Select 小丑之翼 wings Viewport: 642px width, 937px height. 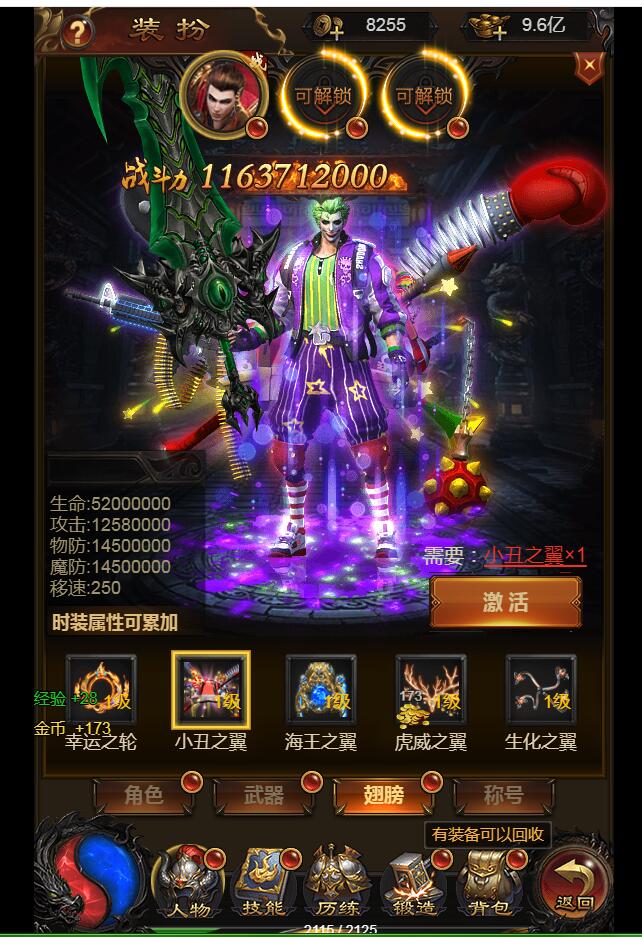point(211,690)
